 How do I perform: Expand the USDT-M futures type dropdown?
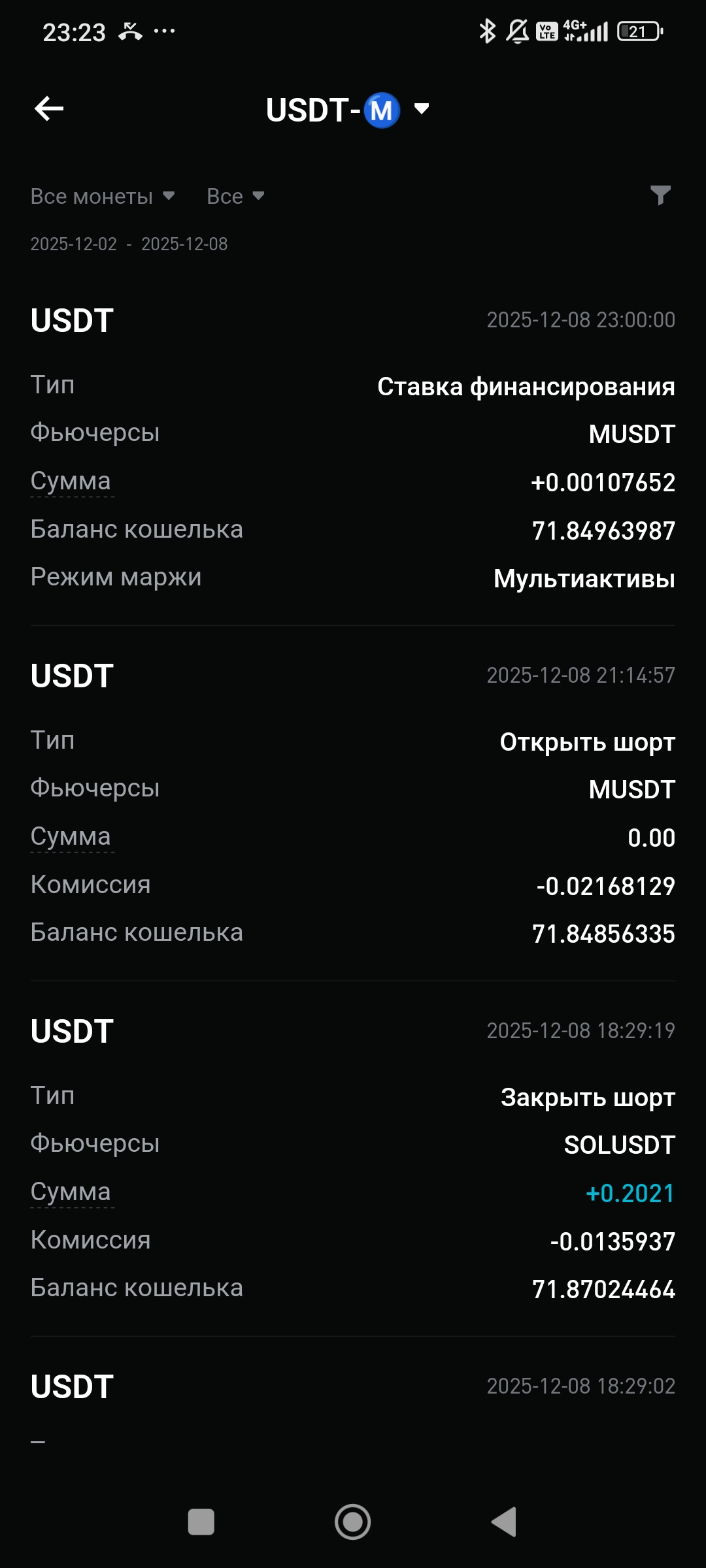tap(421, 109)
